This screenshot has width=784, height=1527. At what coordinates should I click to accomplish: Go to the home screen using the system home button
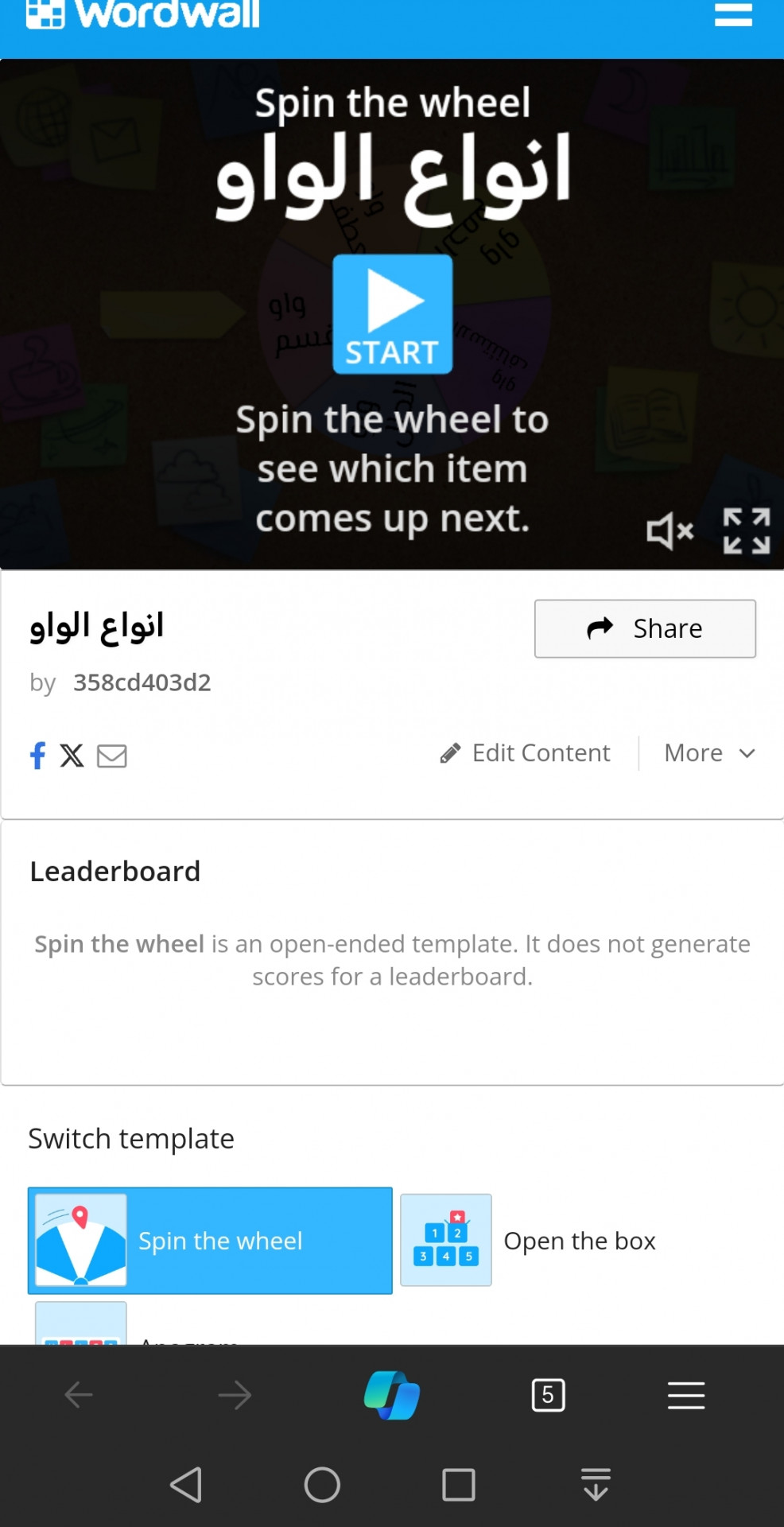322,1484
